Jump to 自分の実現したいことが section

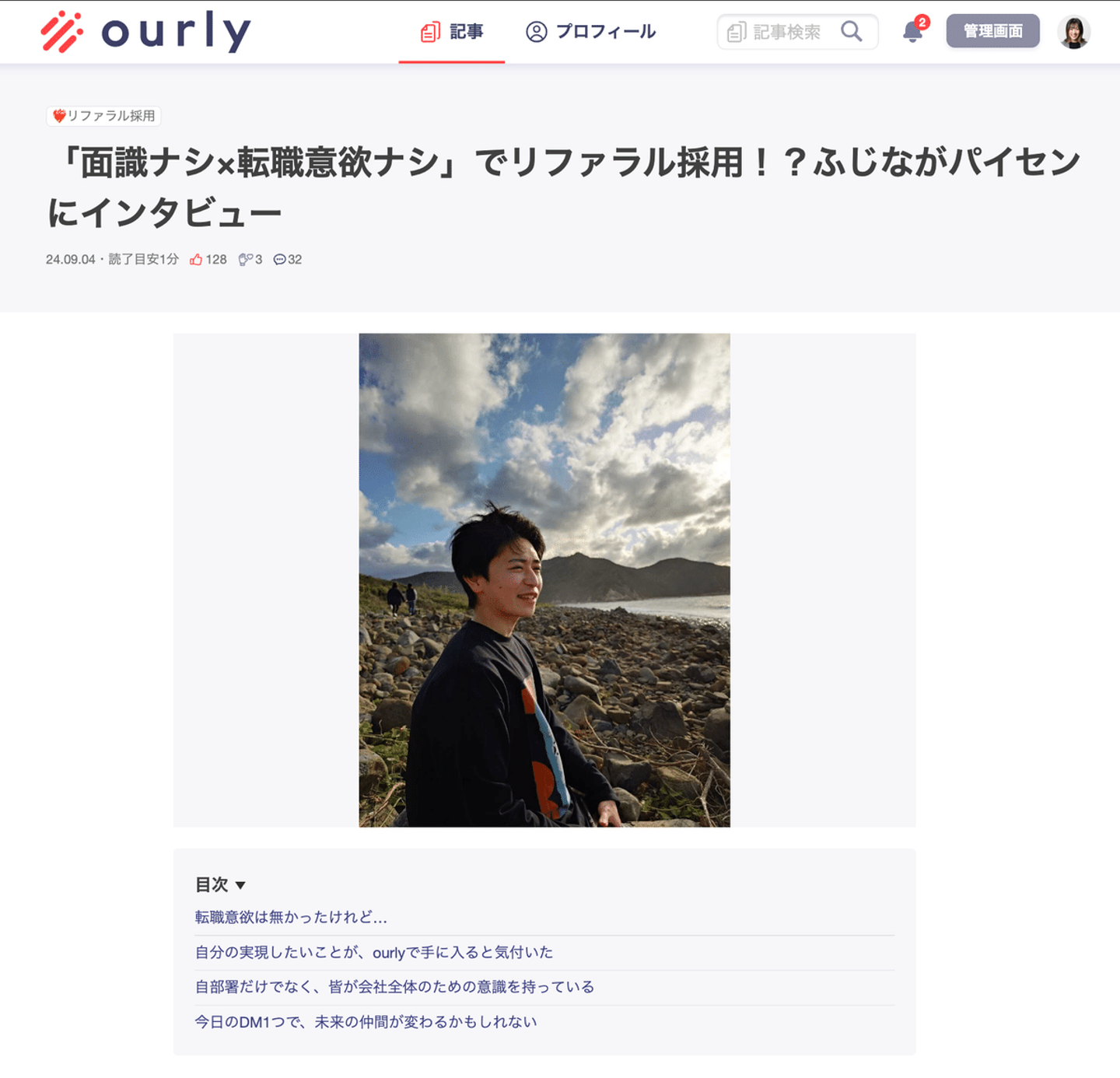coord(373,952)
